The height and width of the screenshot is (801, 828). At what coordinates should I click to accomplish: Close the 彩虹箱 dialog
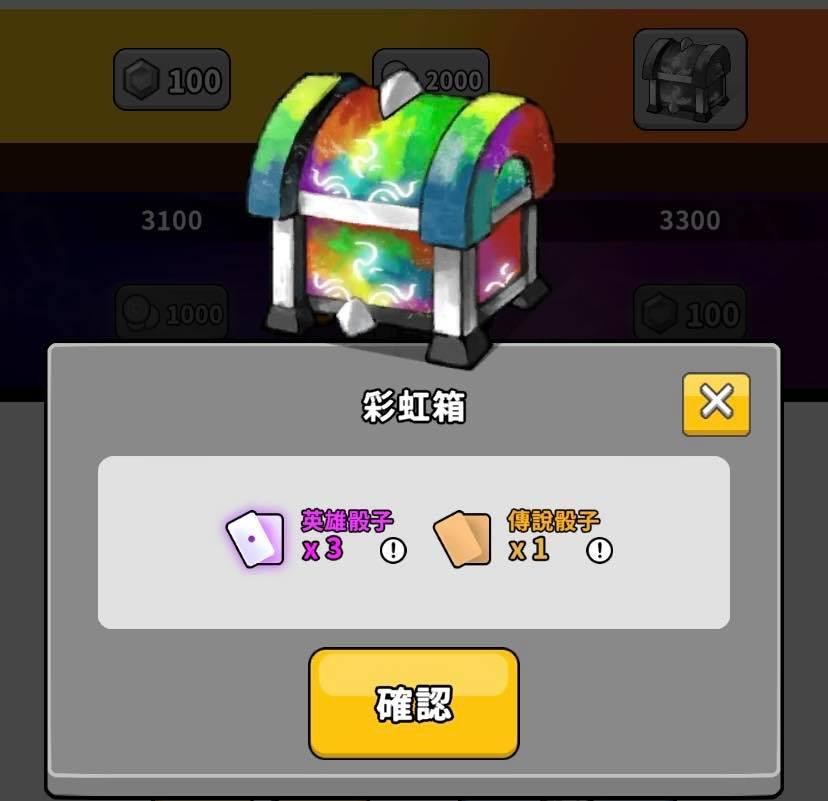[716, 403]
